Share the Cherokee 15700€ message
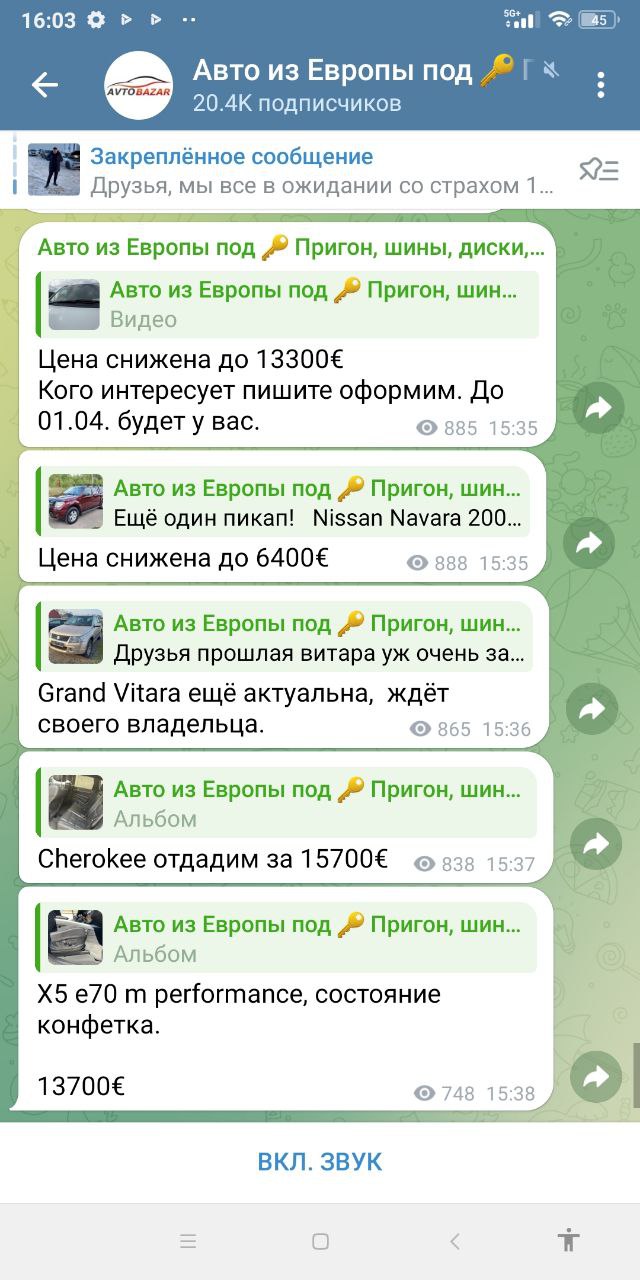 (x=596, y=844)
